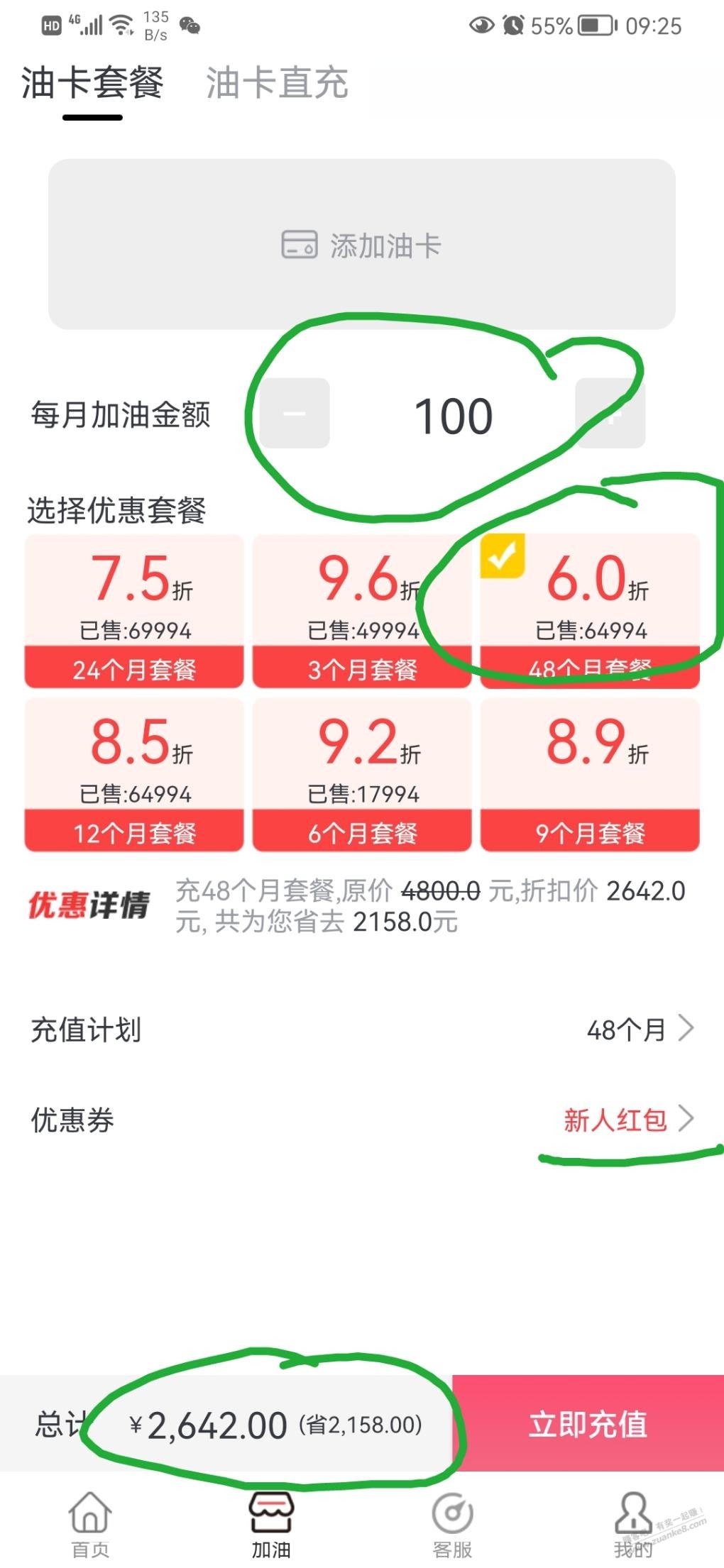Select the 48个月套餐 at 6.0折
This screenshot has width=724, height=1568.
pos(590,611)
